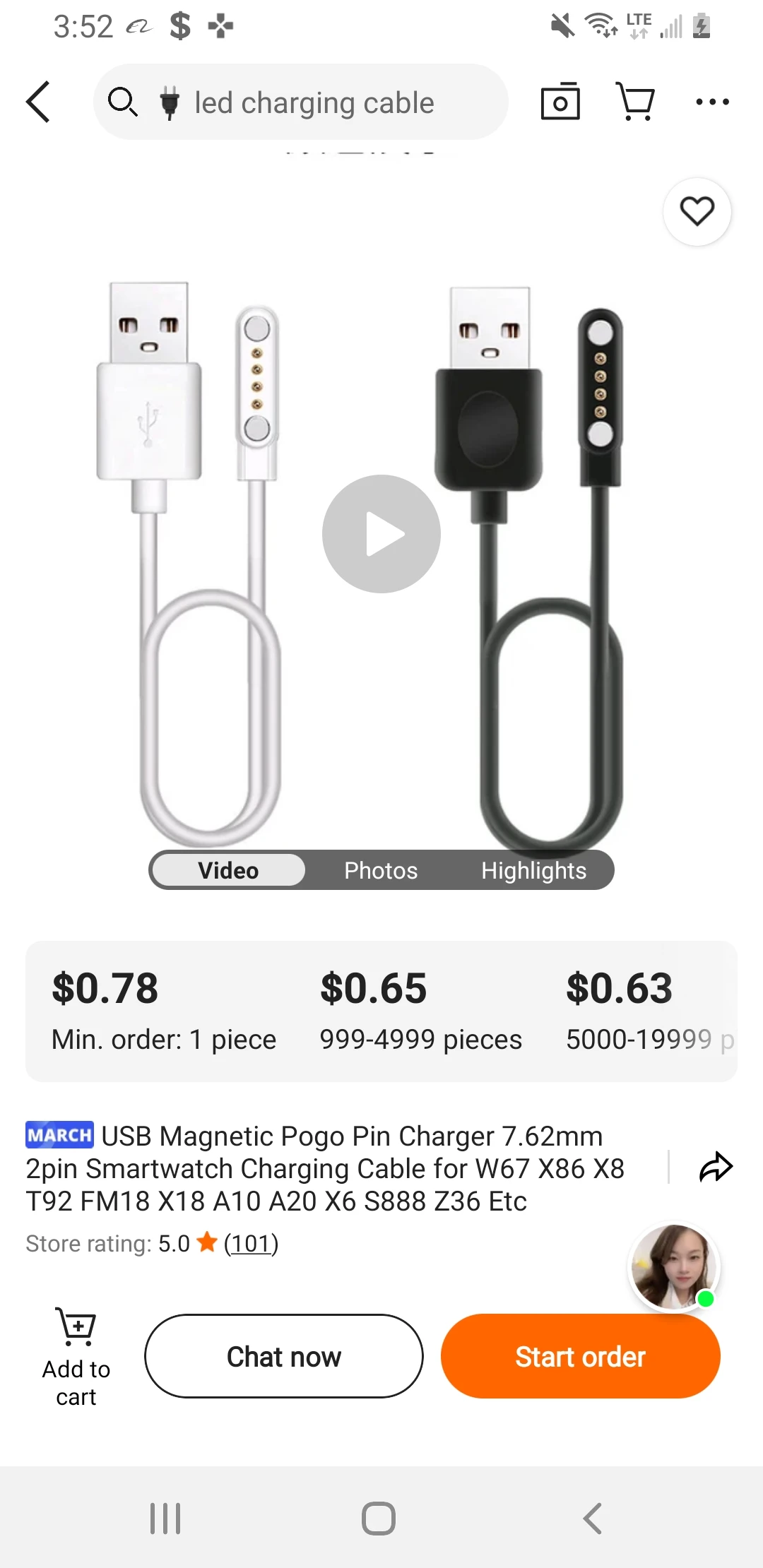Tap Chat now to message the supplier

pos(284,1356)
